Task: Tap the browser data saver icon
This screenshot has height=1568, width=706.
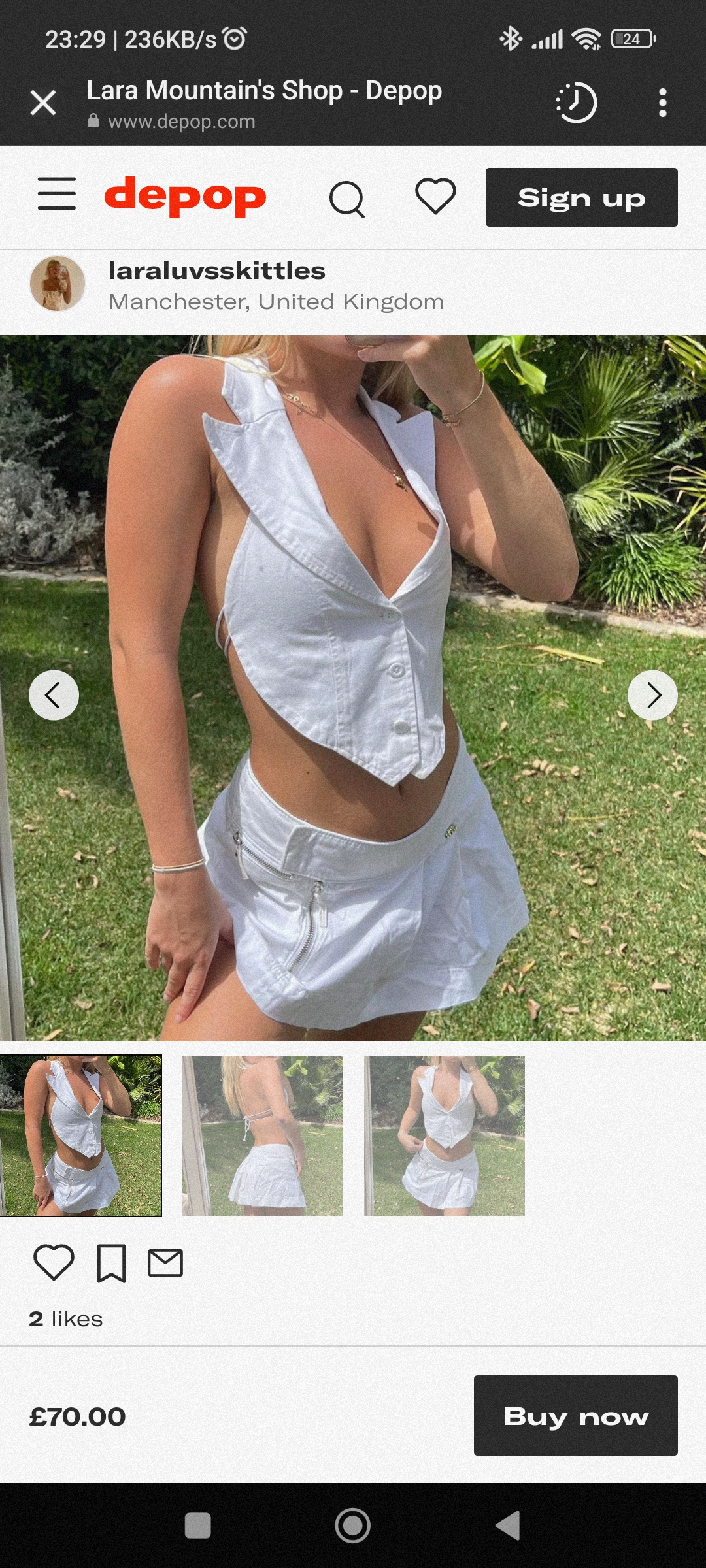Action: click(x=576, y=103)
